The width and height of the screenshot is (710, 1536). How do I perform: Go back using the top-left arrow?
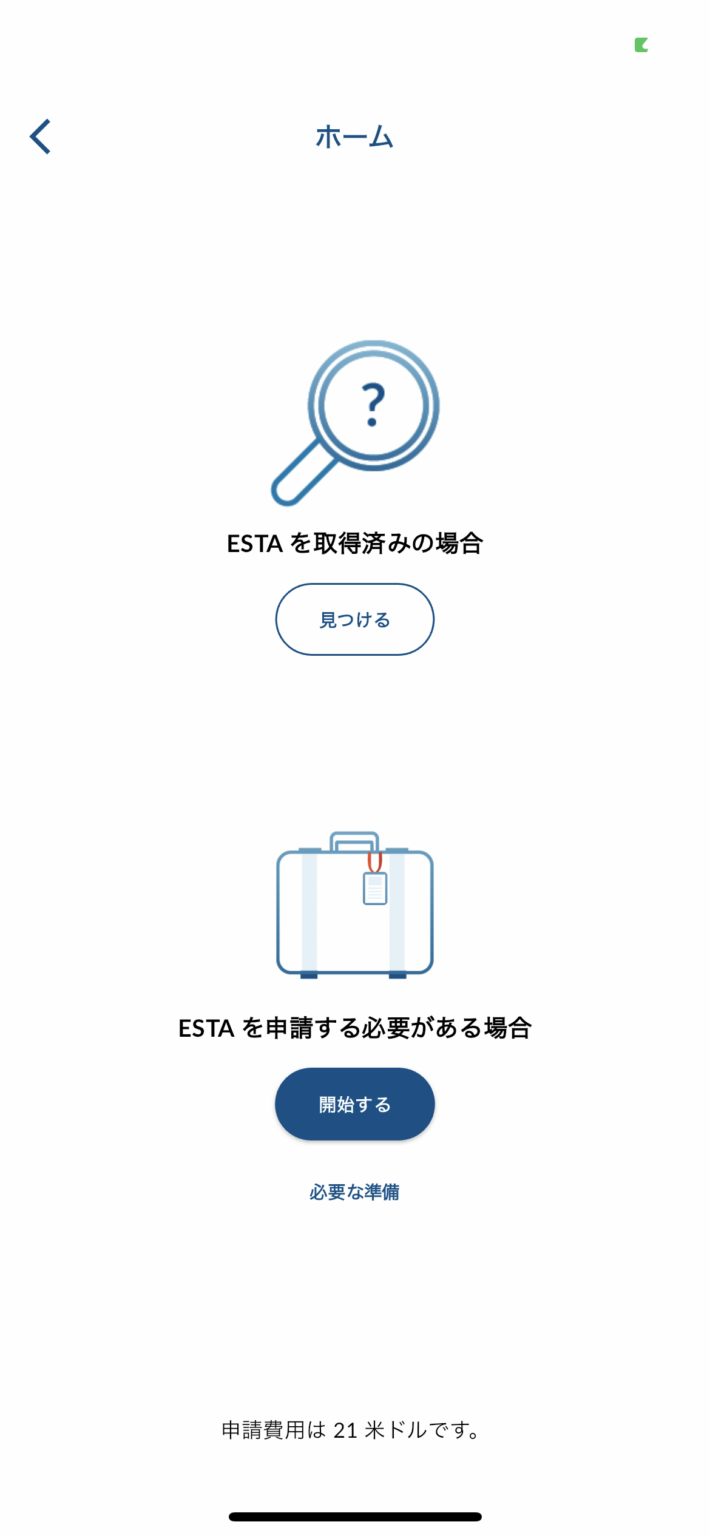click(40, 137)
